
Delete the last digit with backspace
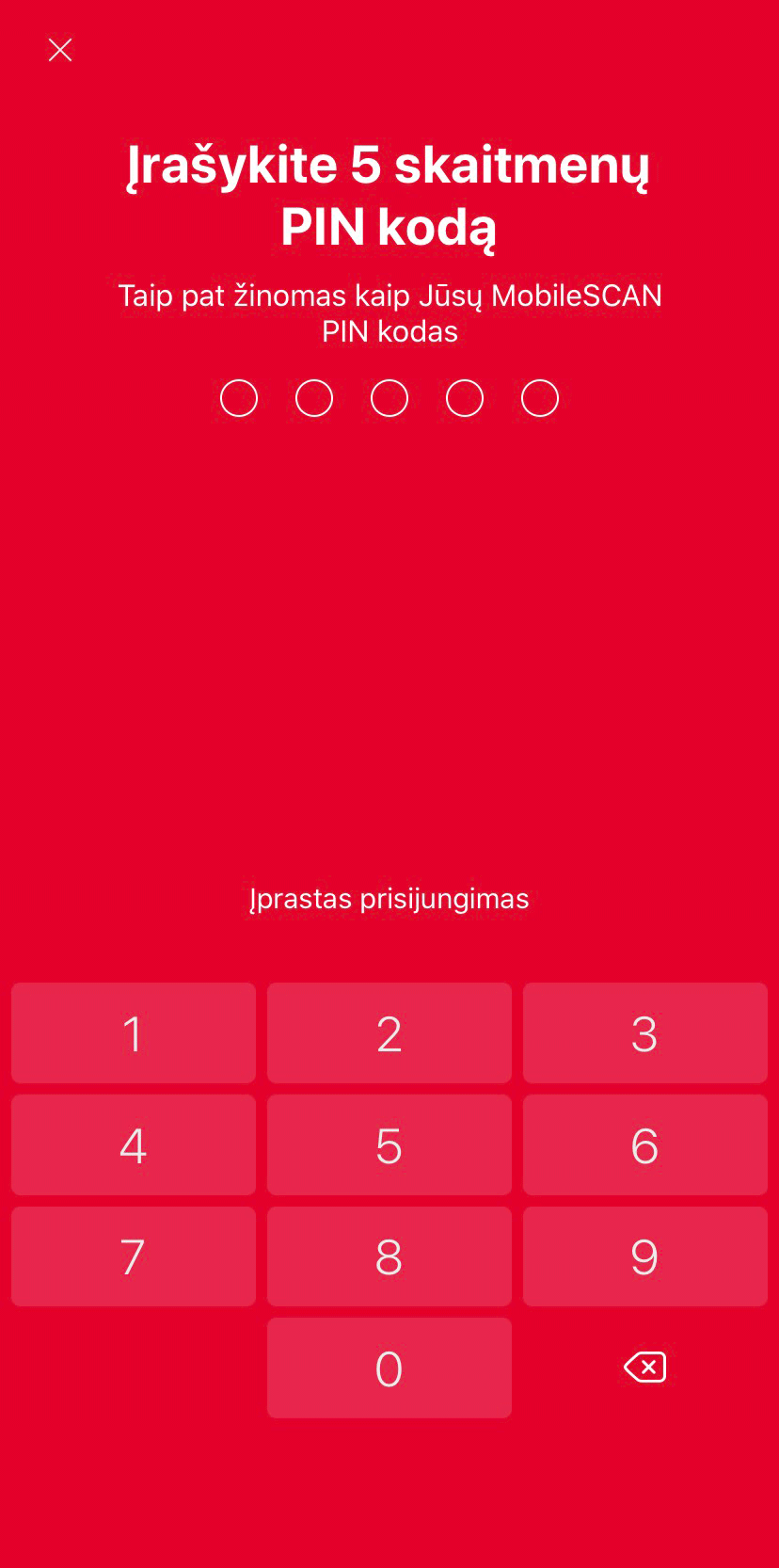click(645, 1368)
